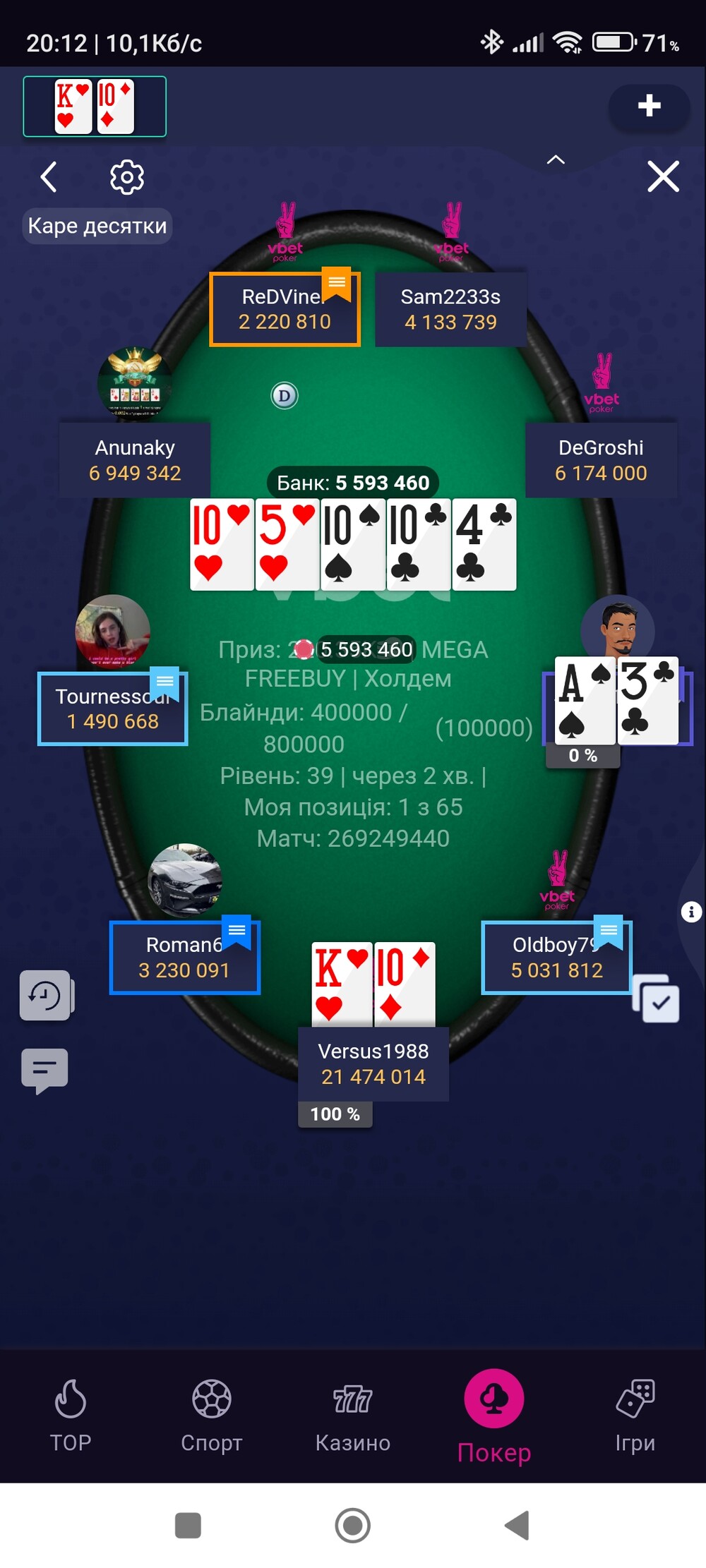
Task: Select the K-10 table thumbnail at the top
Action: (95, 106)
